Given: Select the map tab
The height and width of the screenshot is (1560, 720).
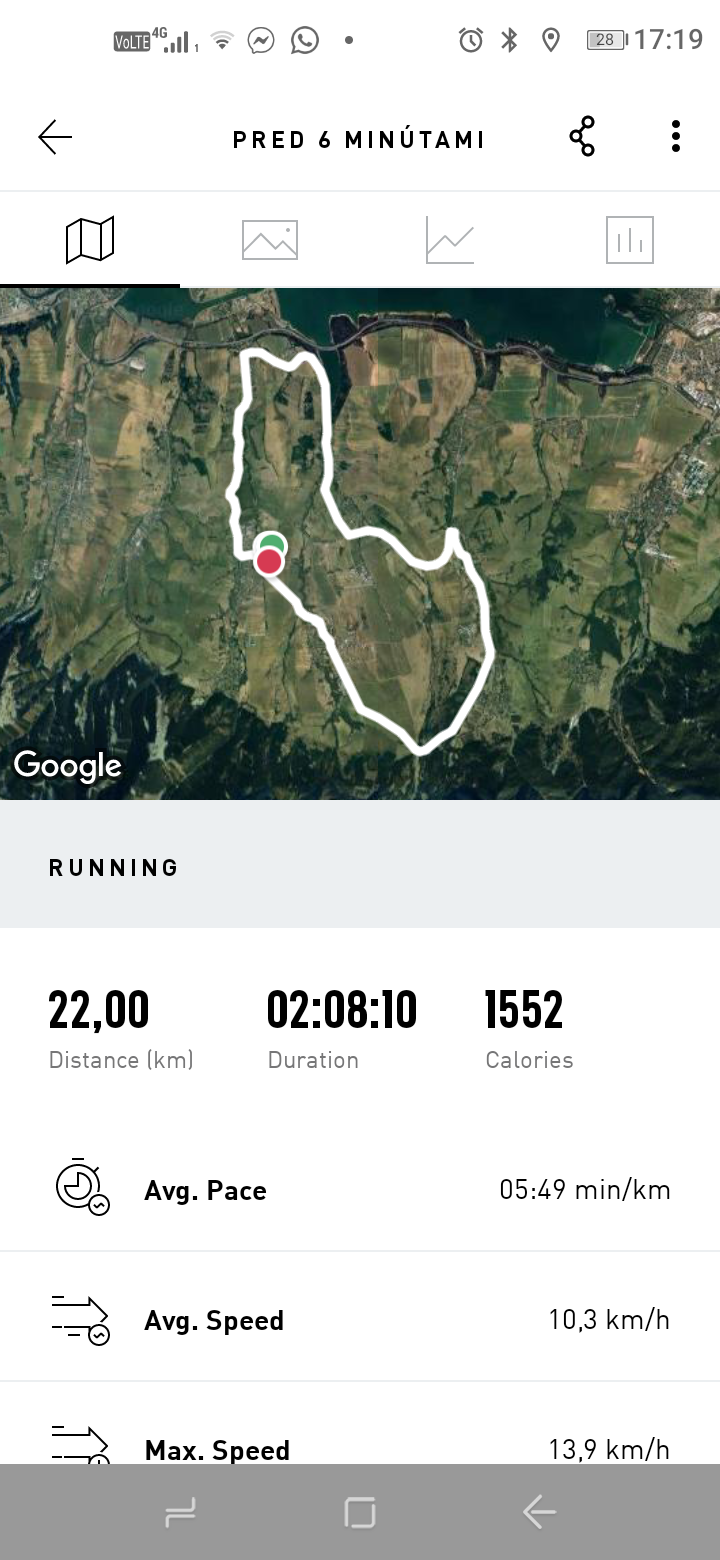Looking at the screenshot, I should click(x=90, y=240).
